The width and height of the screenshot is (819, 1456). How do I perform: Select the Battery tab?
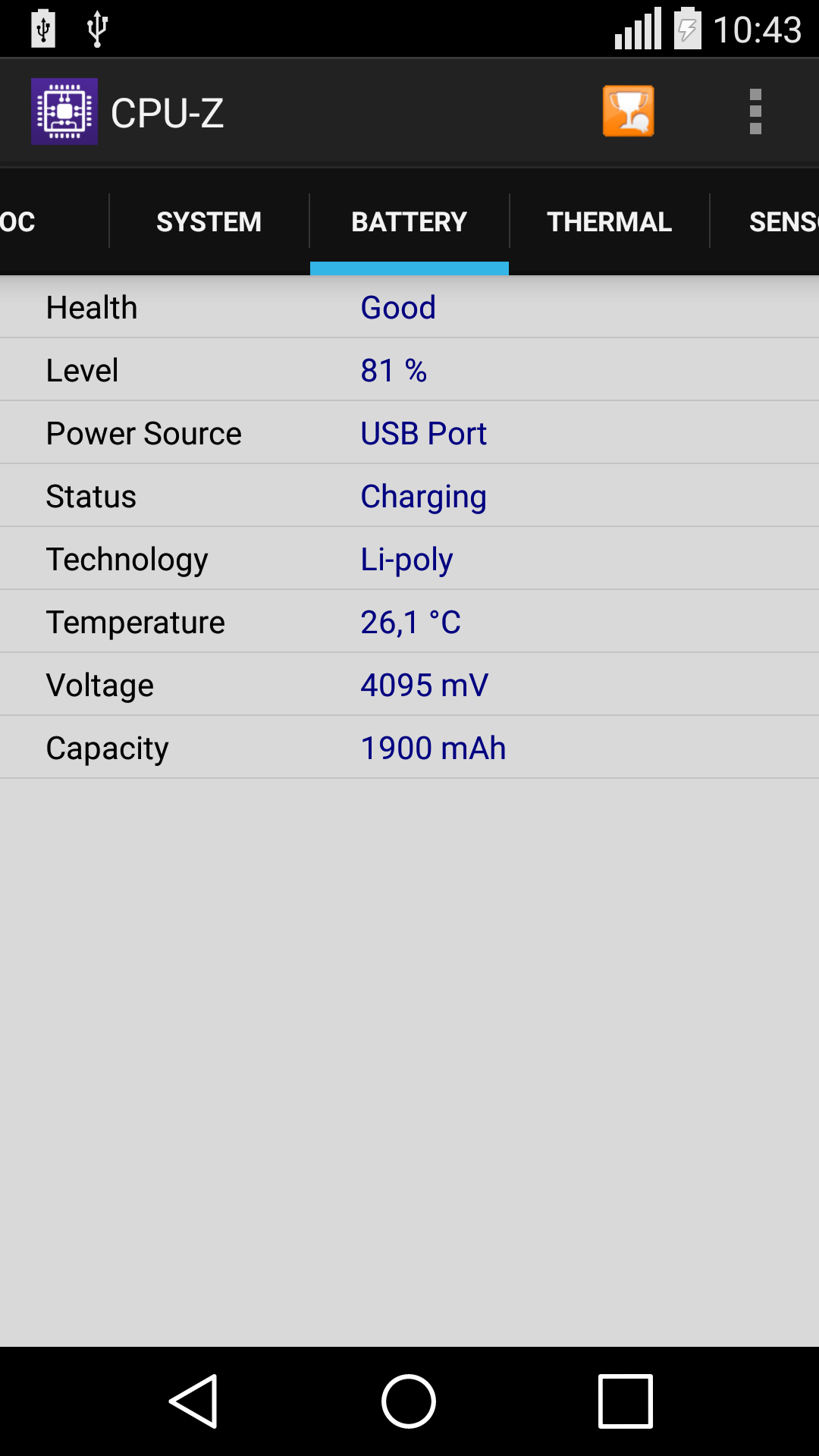coord(409,221)
